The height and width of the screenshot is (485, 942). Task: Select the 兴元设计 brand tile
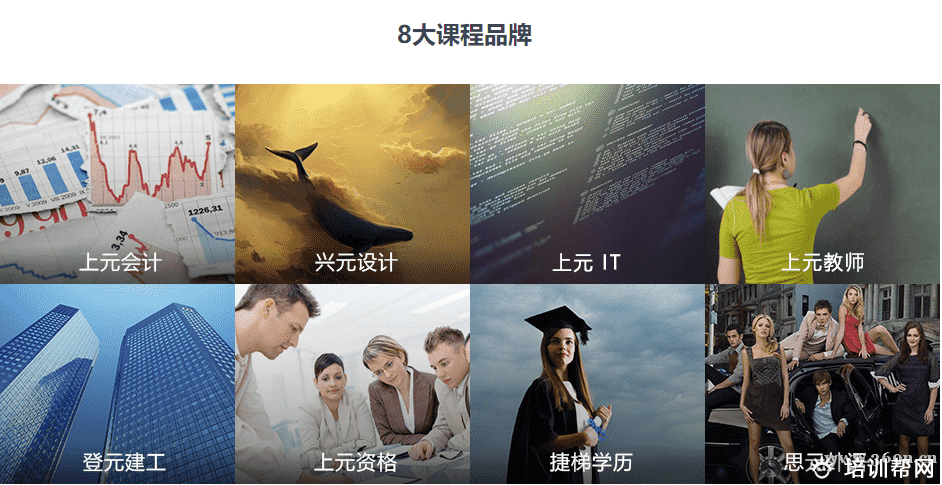pos(352,184)
